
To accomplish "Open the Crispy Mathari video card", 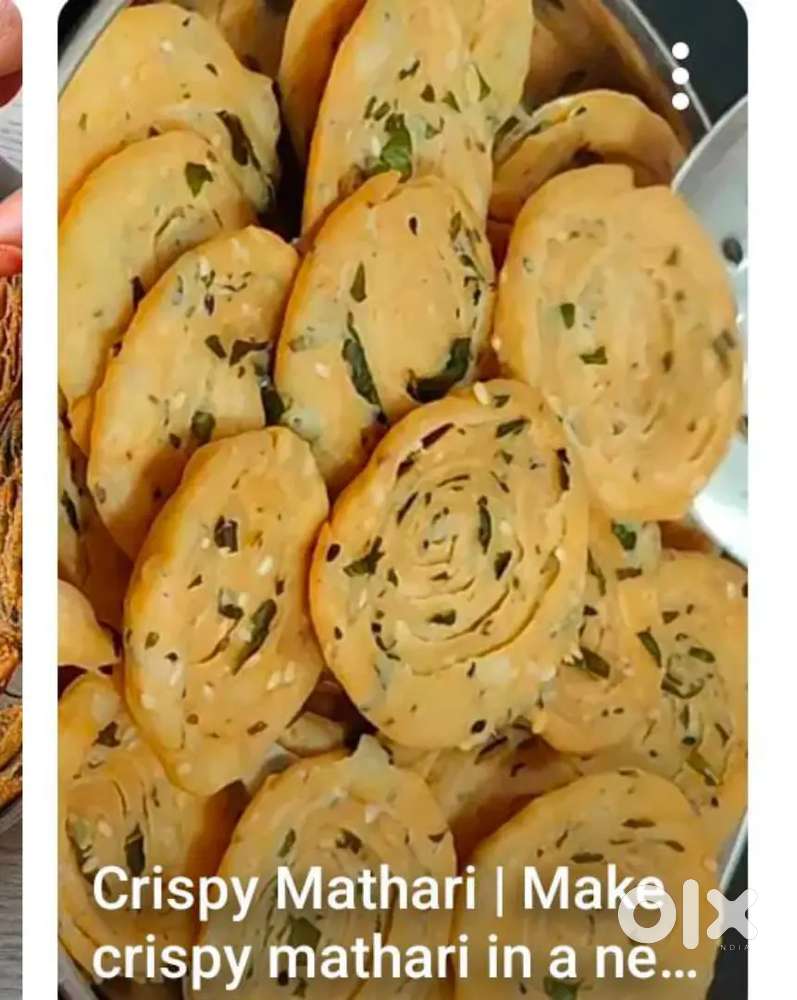I will tap(402, 500).
